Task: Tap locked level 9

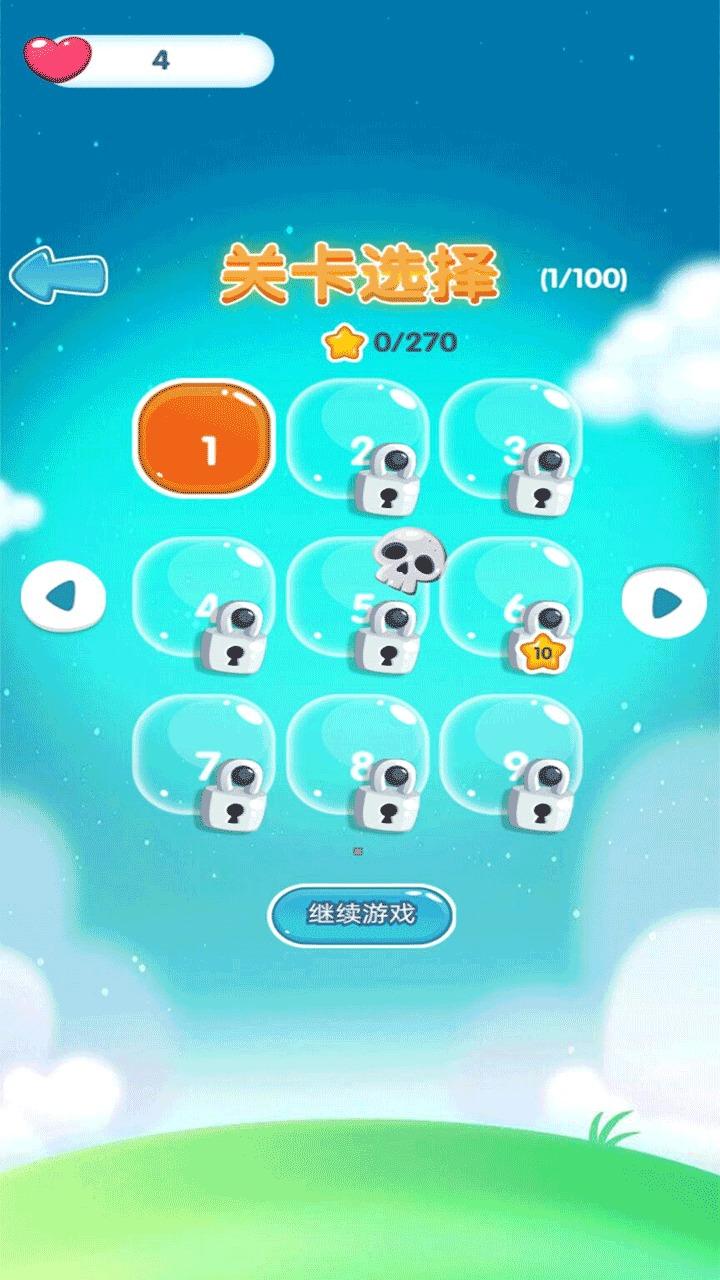Action: pos(511,755)
